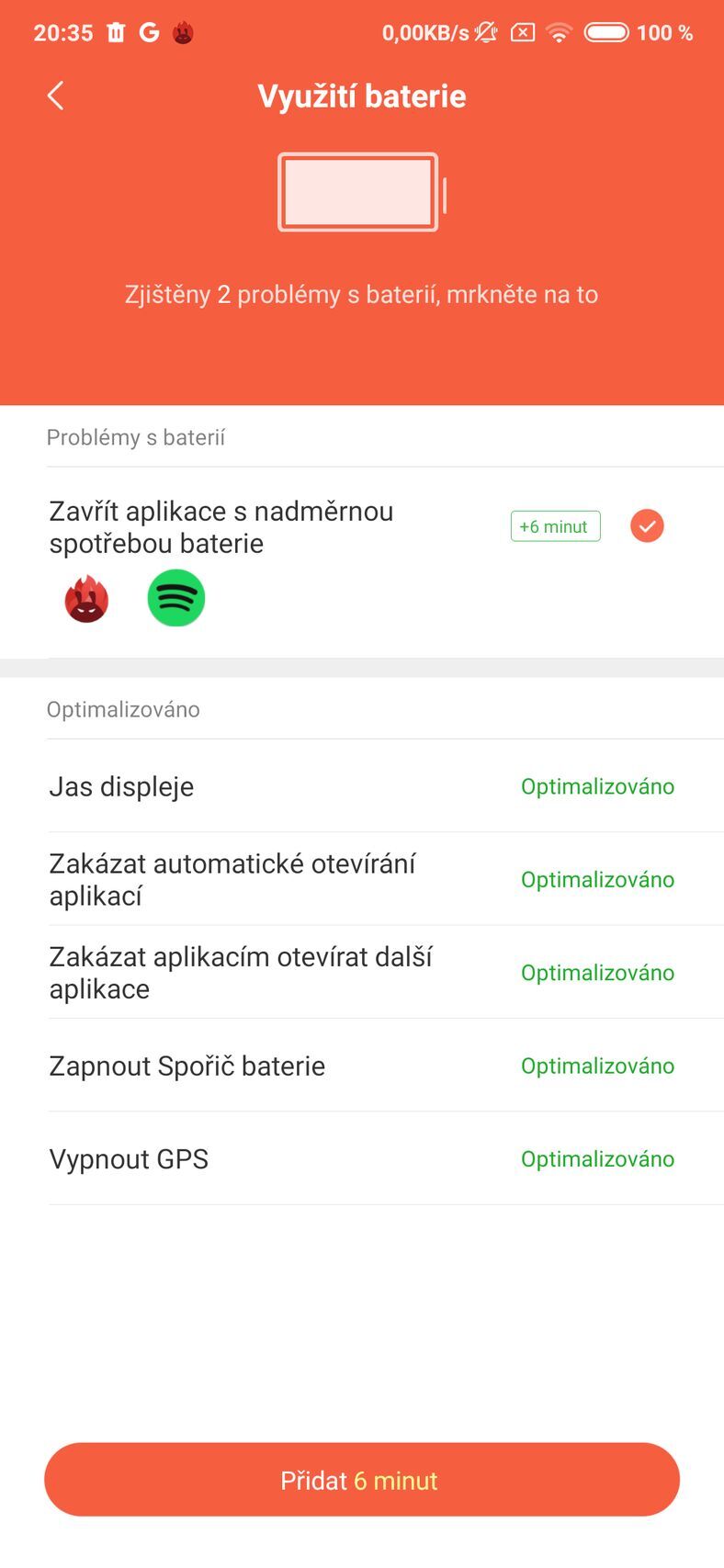Viewport: 724px width, 1568px height.
Task: Open the Vypnout GPS row
Action: (x=362, y=1159)
